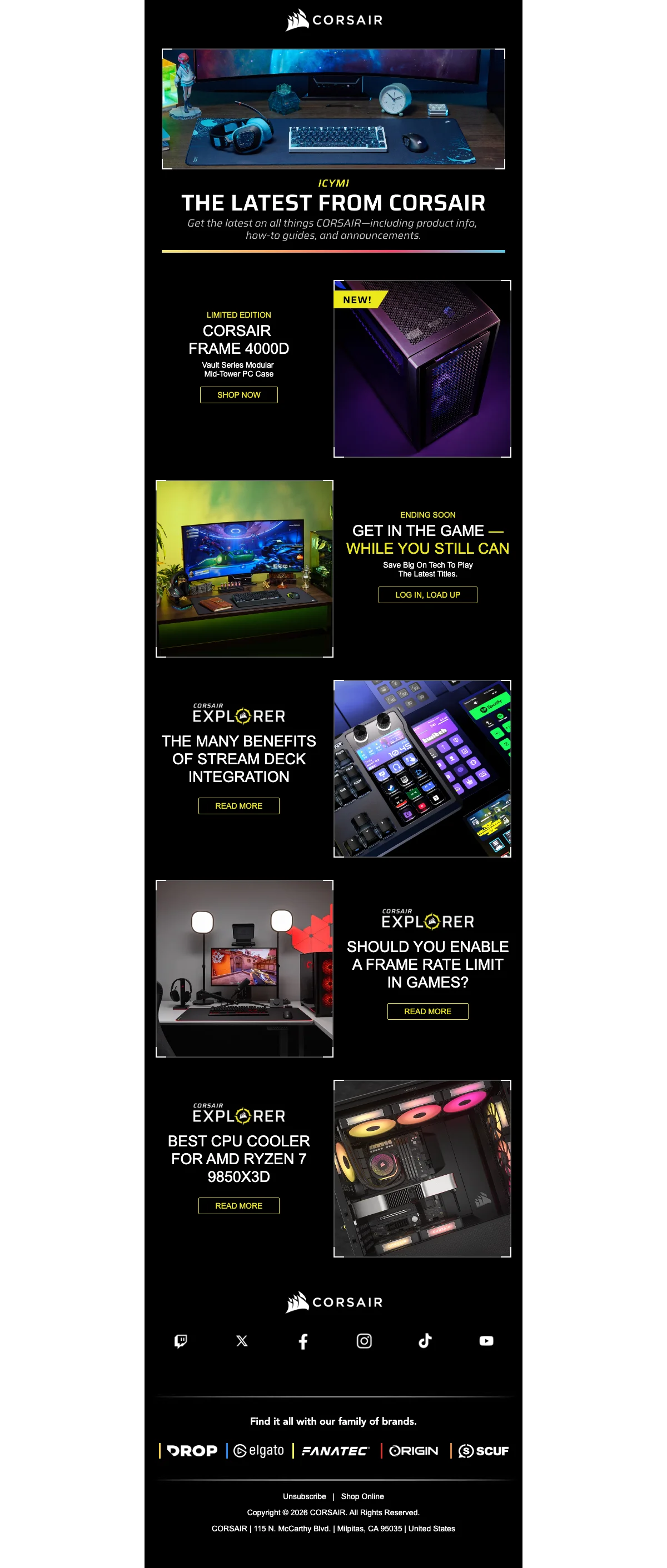Screen dimensions: 667x1568
Task: Read more about Stream Deck integration
Action: (x=238, y=805)
